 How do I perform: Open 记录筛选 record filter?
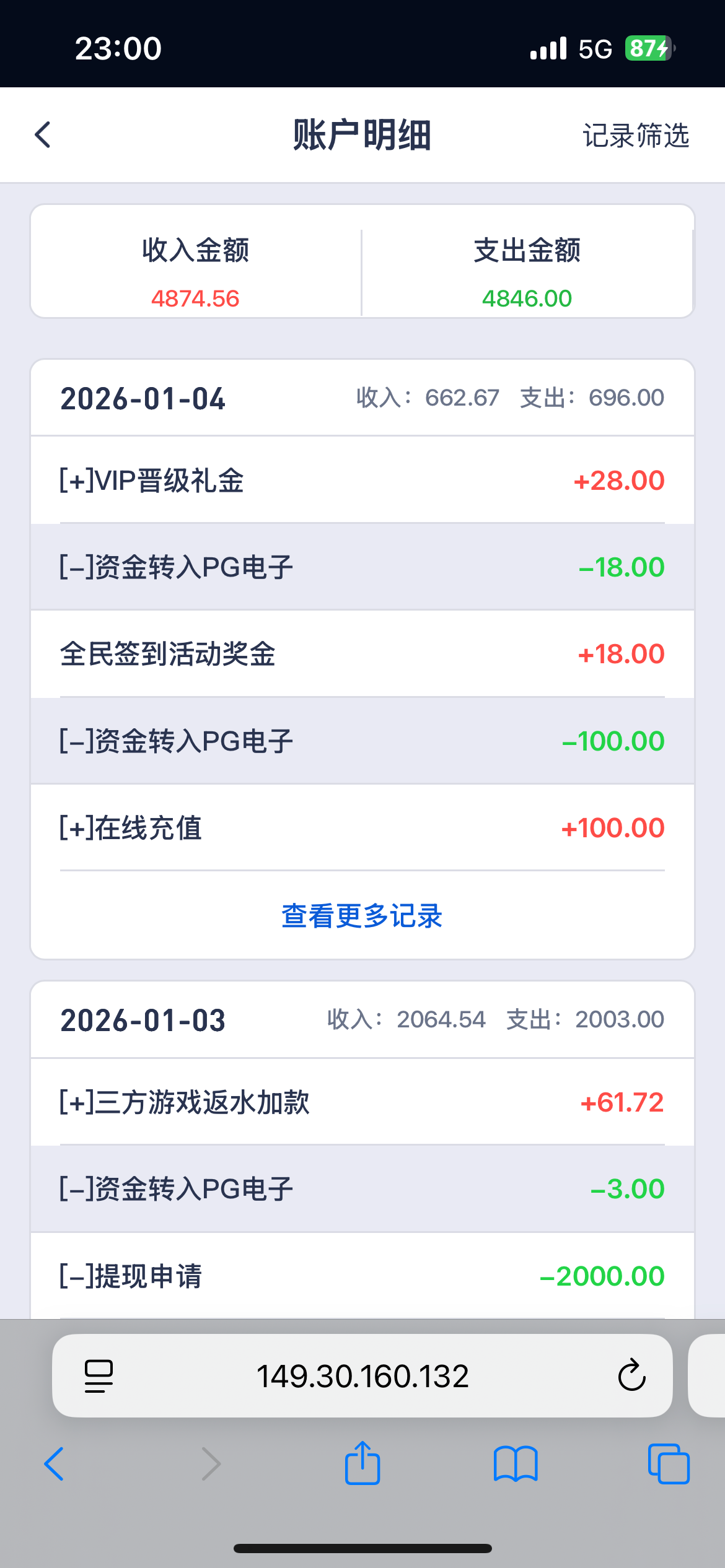[x=636, y=136]
